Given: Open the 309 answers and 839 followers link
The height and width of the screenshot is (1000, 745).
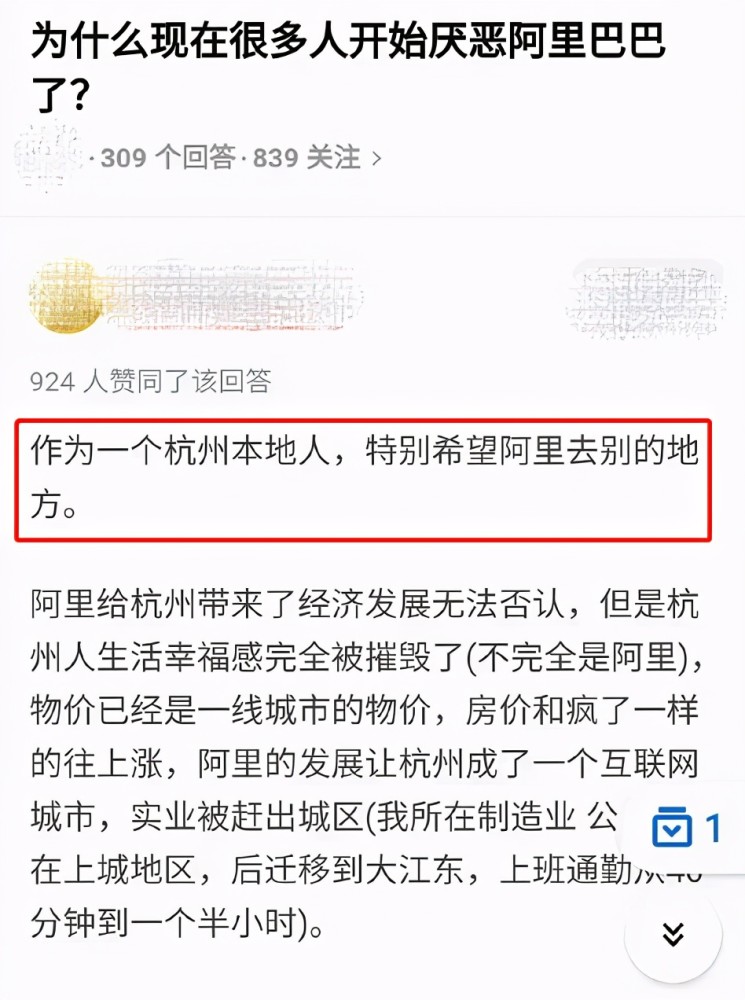Looking at the screenshot, I should (x=240, y=157).
